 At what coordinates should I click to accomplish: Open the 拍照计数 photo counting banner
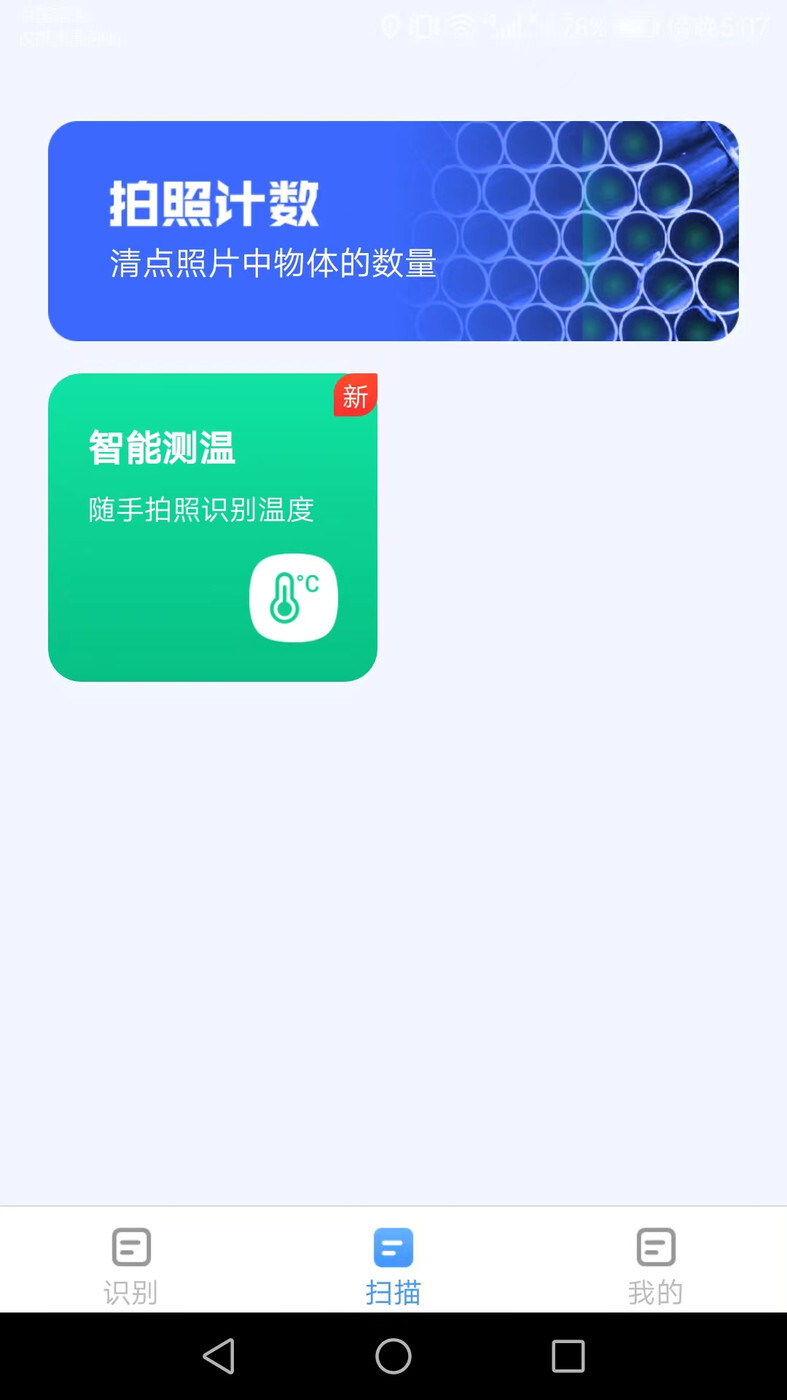[393, 231]
